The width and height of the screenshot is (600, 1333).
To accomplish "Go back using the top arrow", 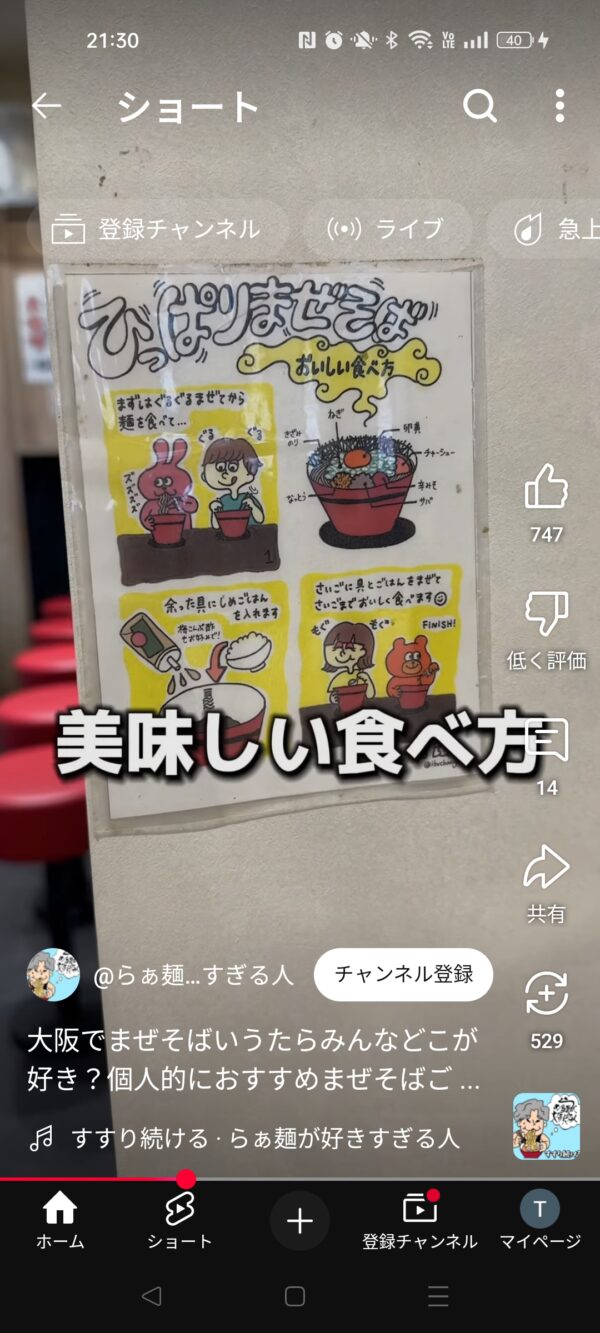I will (47, 106).
